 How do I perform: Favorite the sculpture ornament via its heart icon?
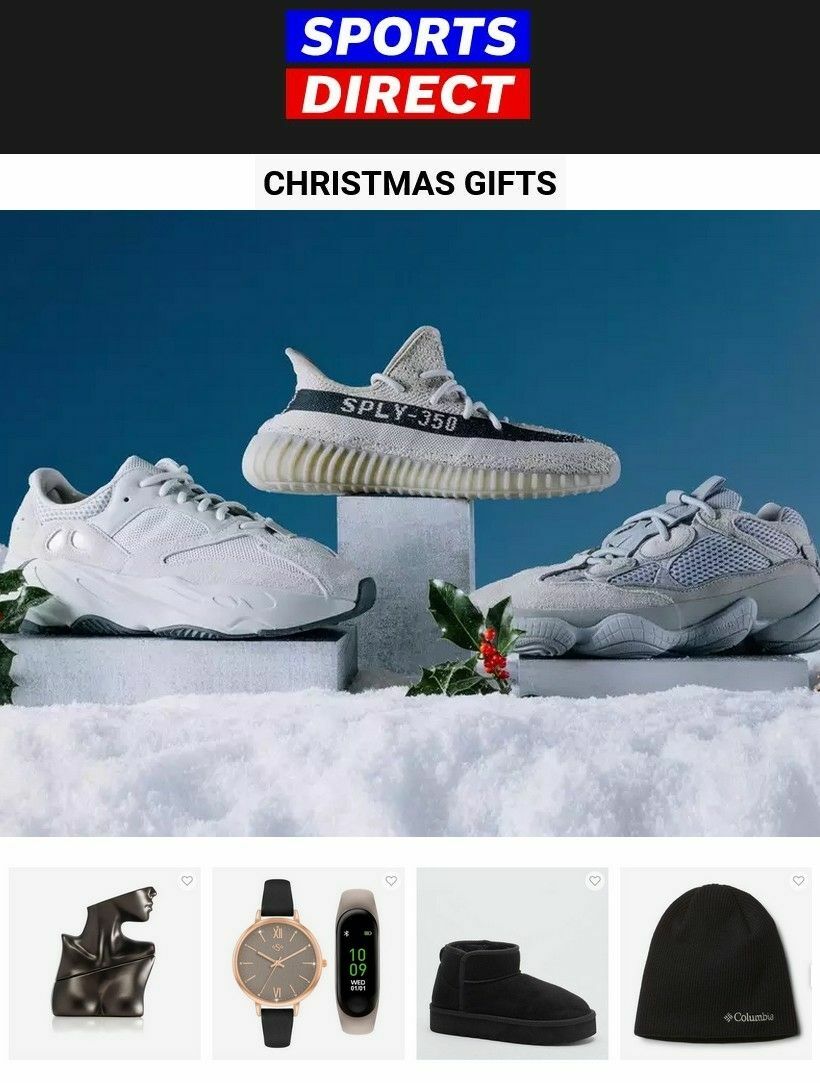(x=185, y=881)
